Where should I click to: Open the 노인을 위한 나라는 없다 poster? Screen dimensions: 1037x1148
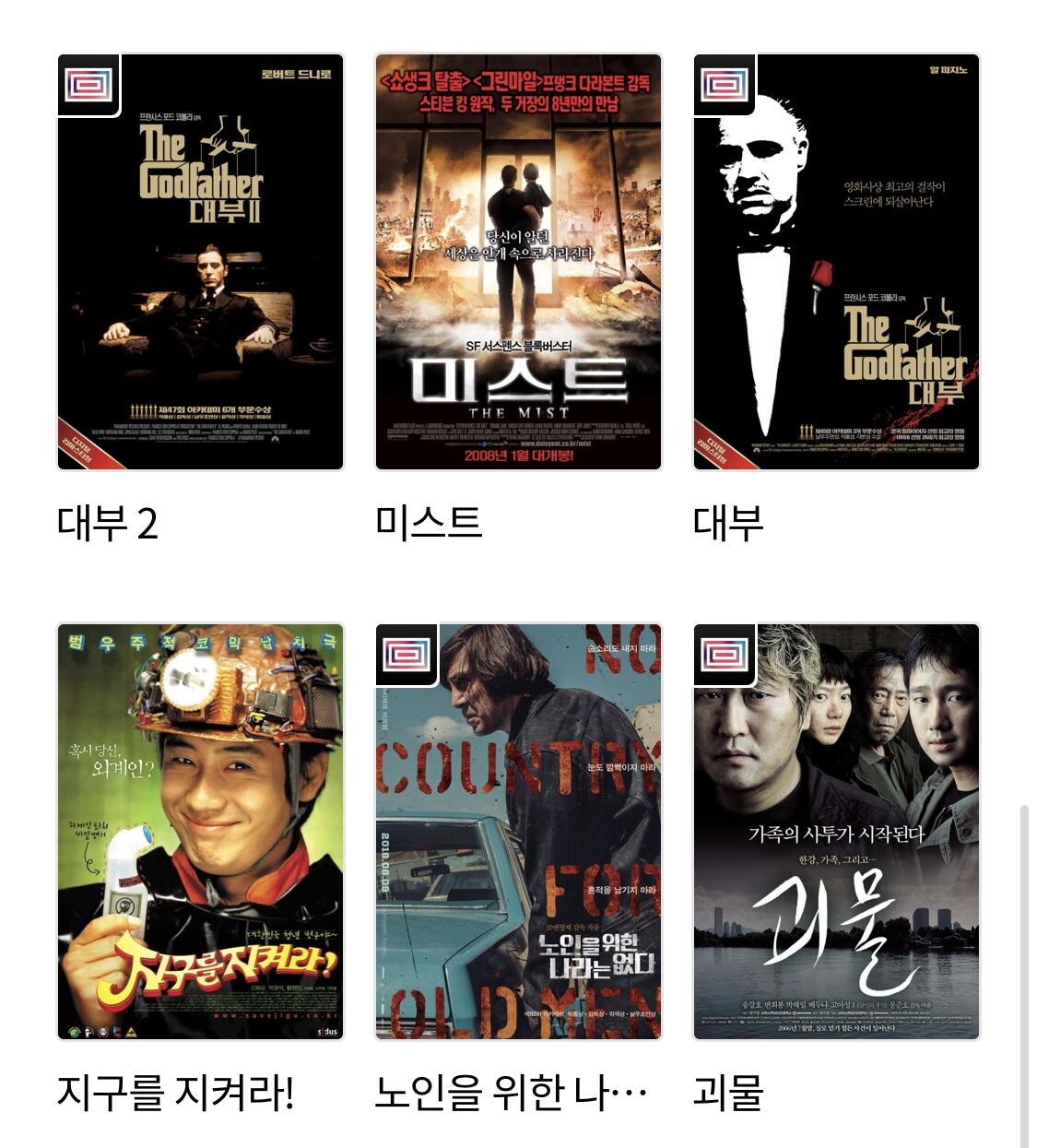(x=518, y=832)
